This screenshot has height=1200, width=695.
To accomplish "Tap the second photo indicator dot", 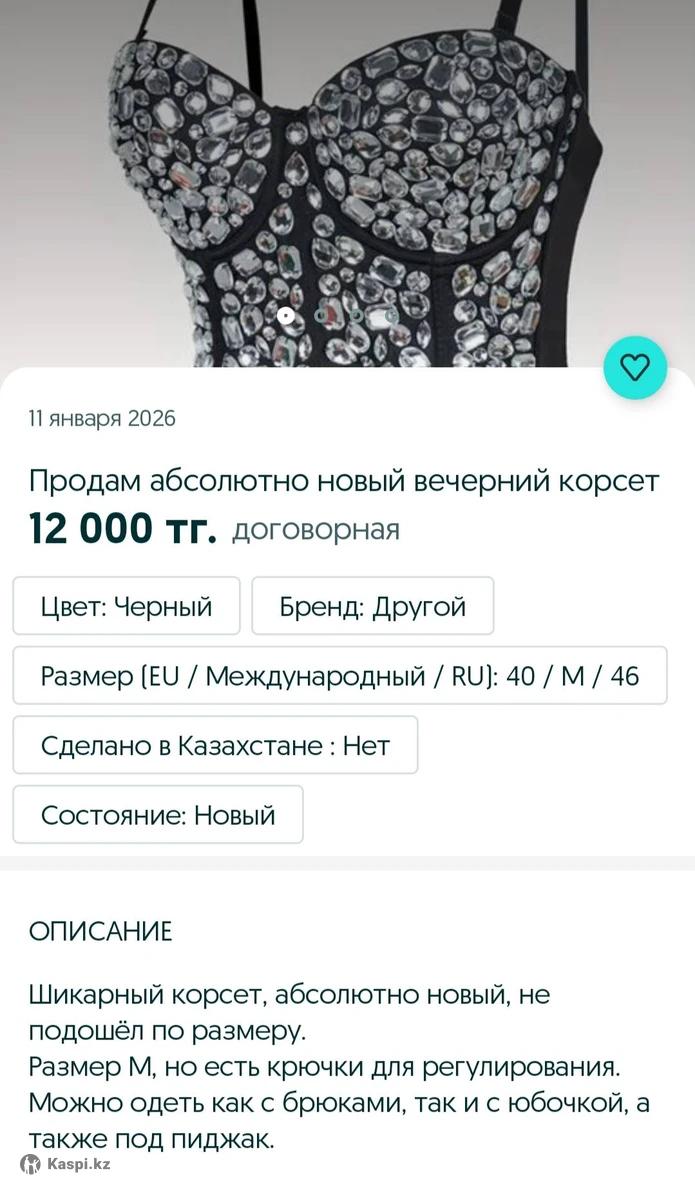I will pos(321,315).
